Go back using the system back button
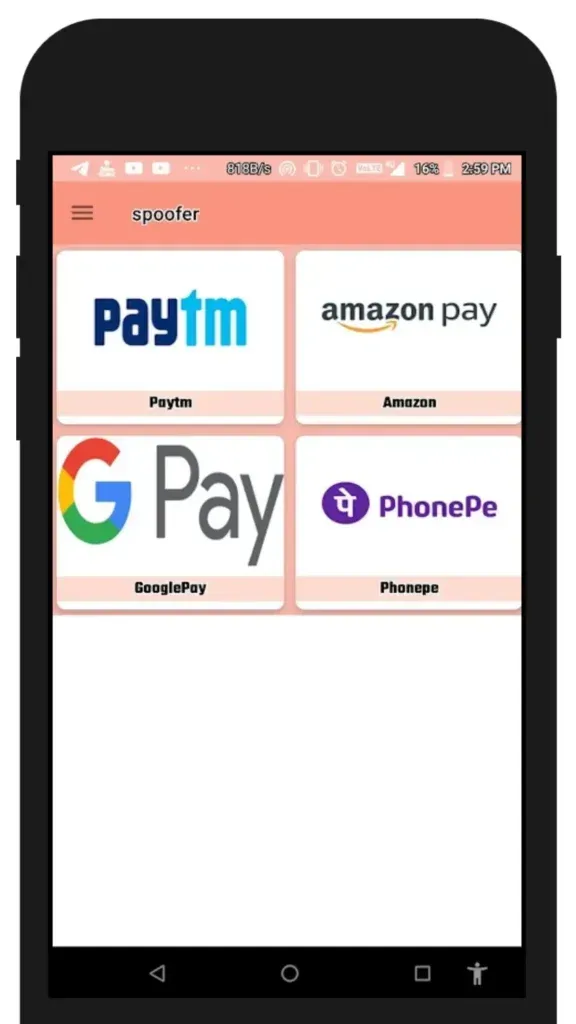This screenshot has height=1024, width=576. tap(157, 973)
